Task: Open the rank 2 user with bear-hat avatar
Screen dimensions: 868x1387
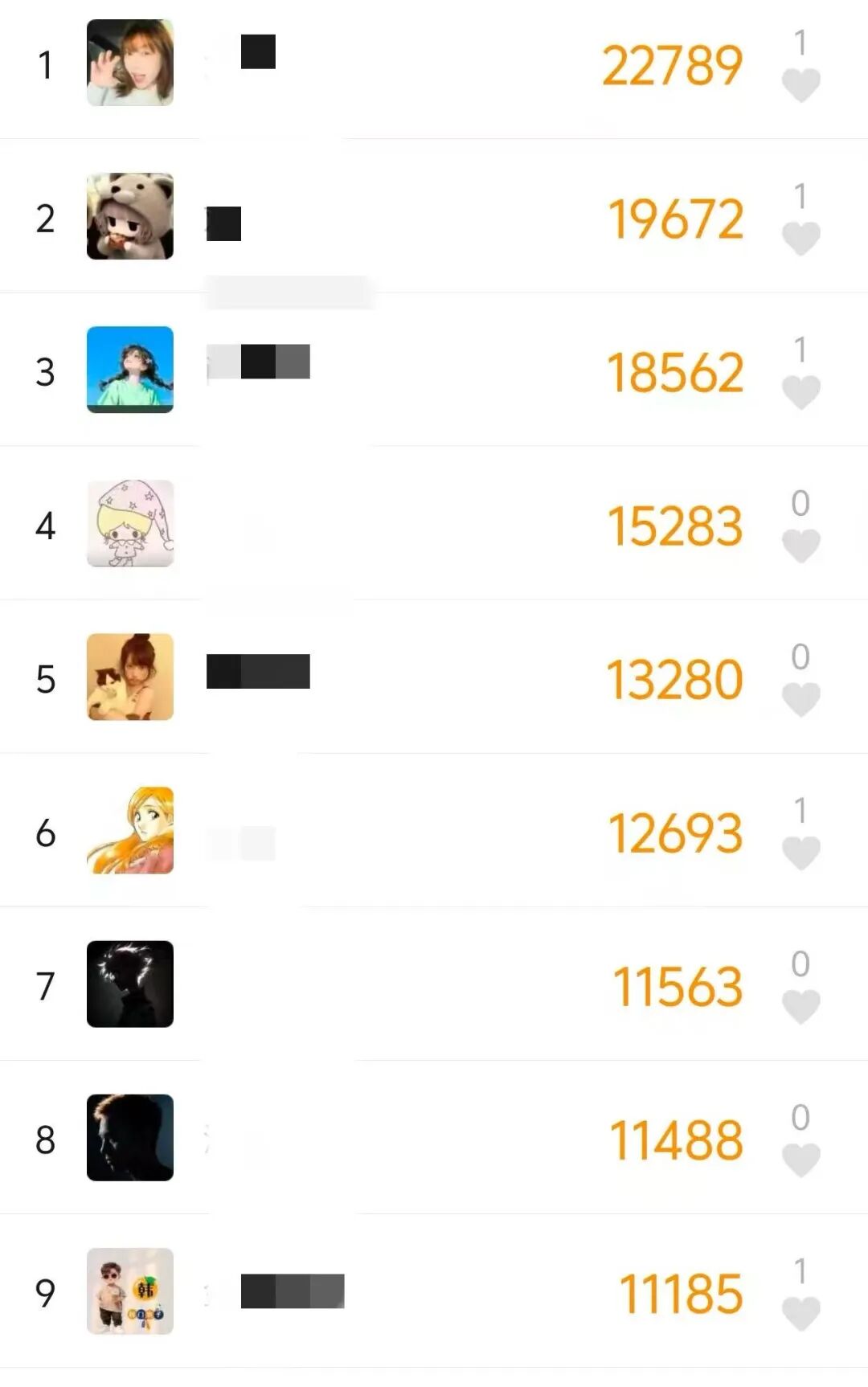Action: point(130,216)
